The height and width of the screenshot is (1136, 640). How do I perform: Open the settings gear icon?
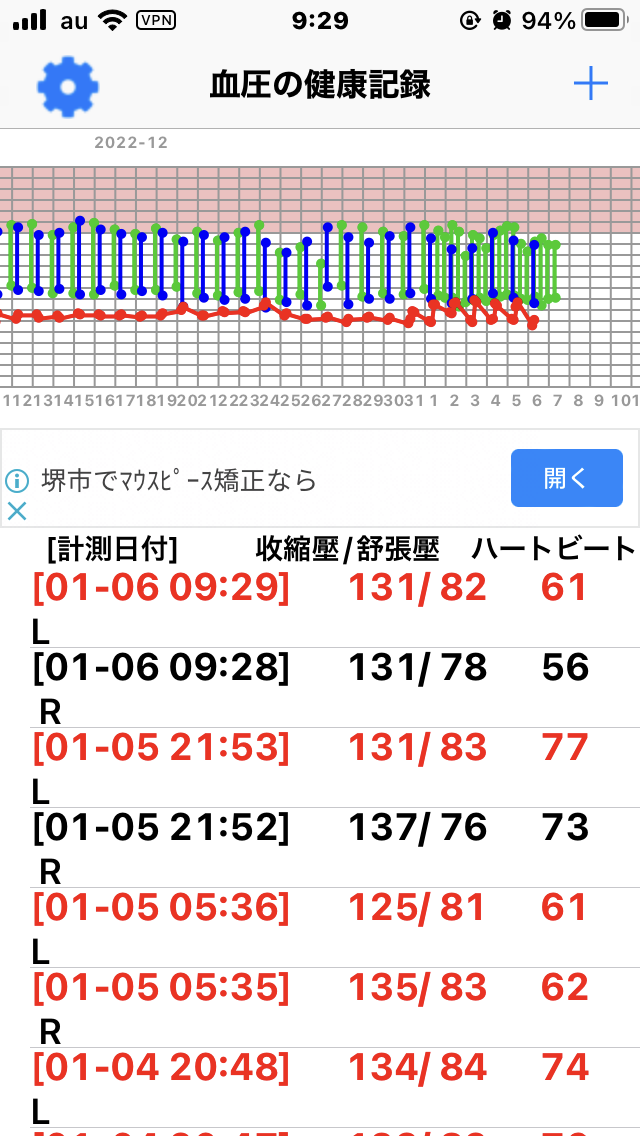click(67, 86)
